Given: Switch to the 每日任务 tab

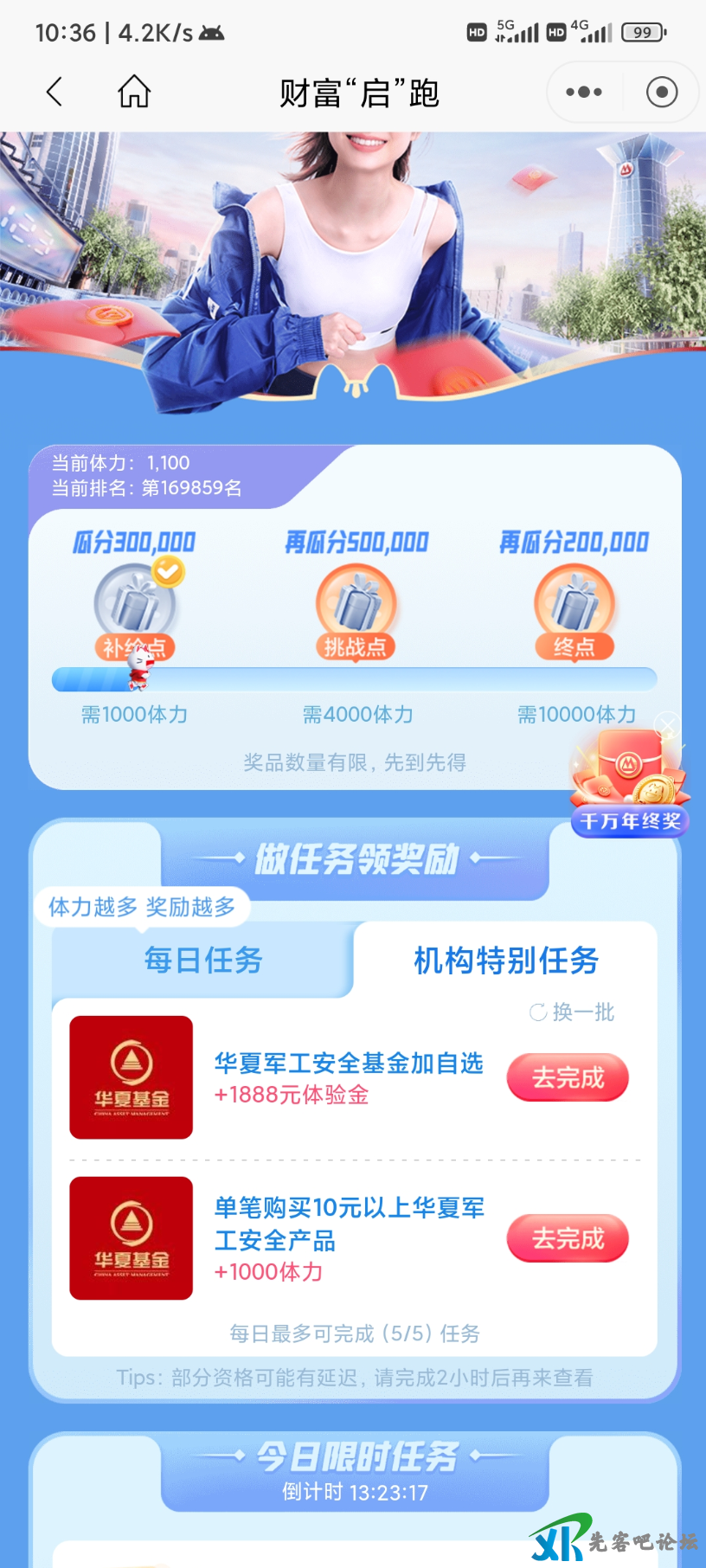Looking at the screenshot, I should coord(202,960).
